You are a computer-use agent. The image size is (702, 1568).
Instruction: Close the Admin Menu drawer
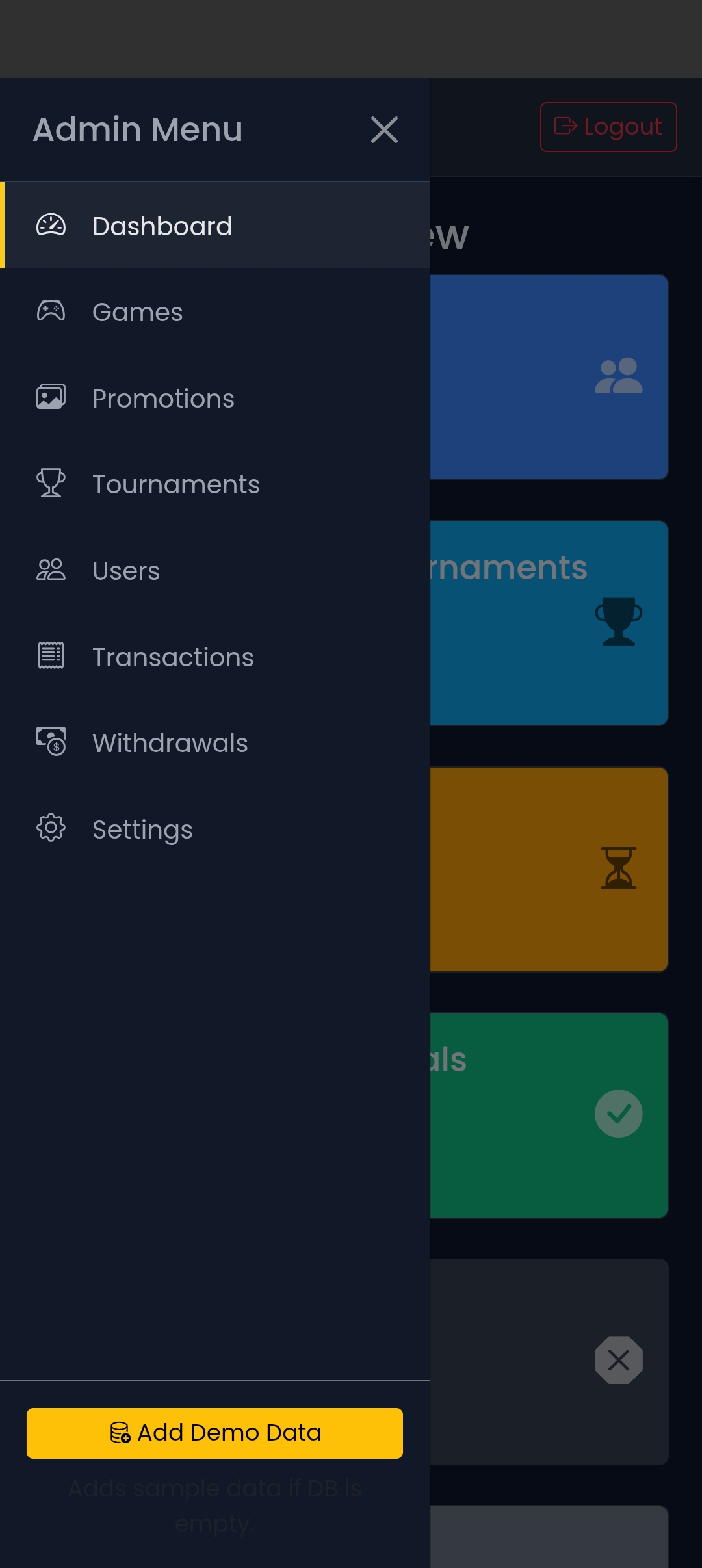(x=384, y=130)
